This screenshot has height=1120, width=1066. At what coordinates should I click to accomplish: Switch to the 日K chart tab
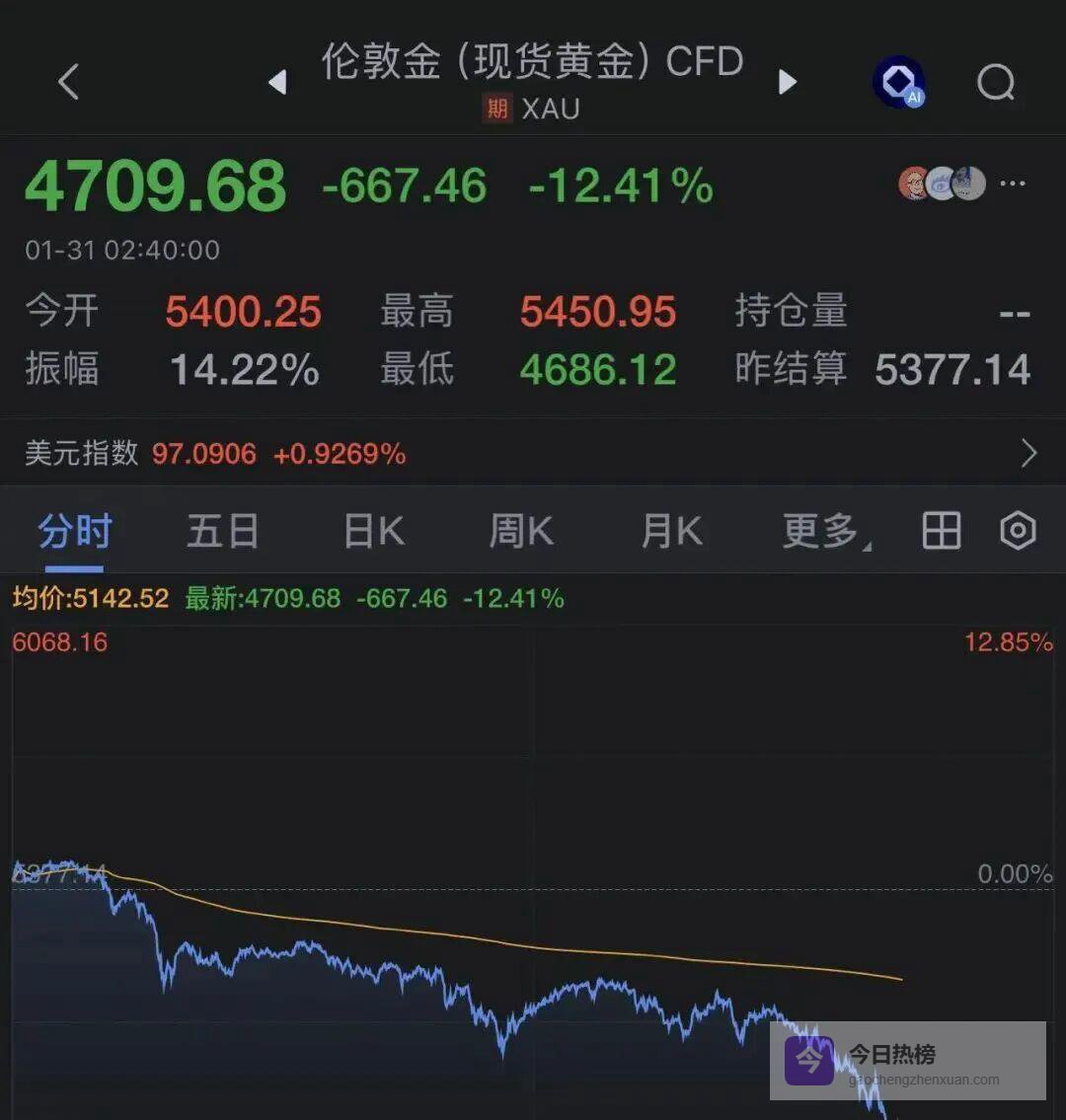coord(374,532)
